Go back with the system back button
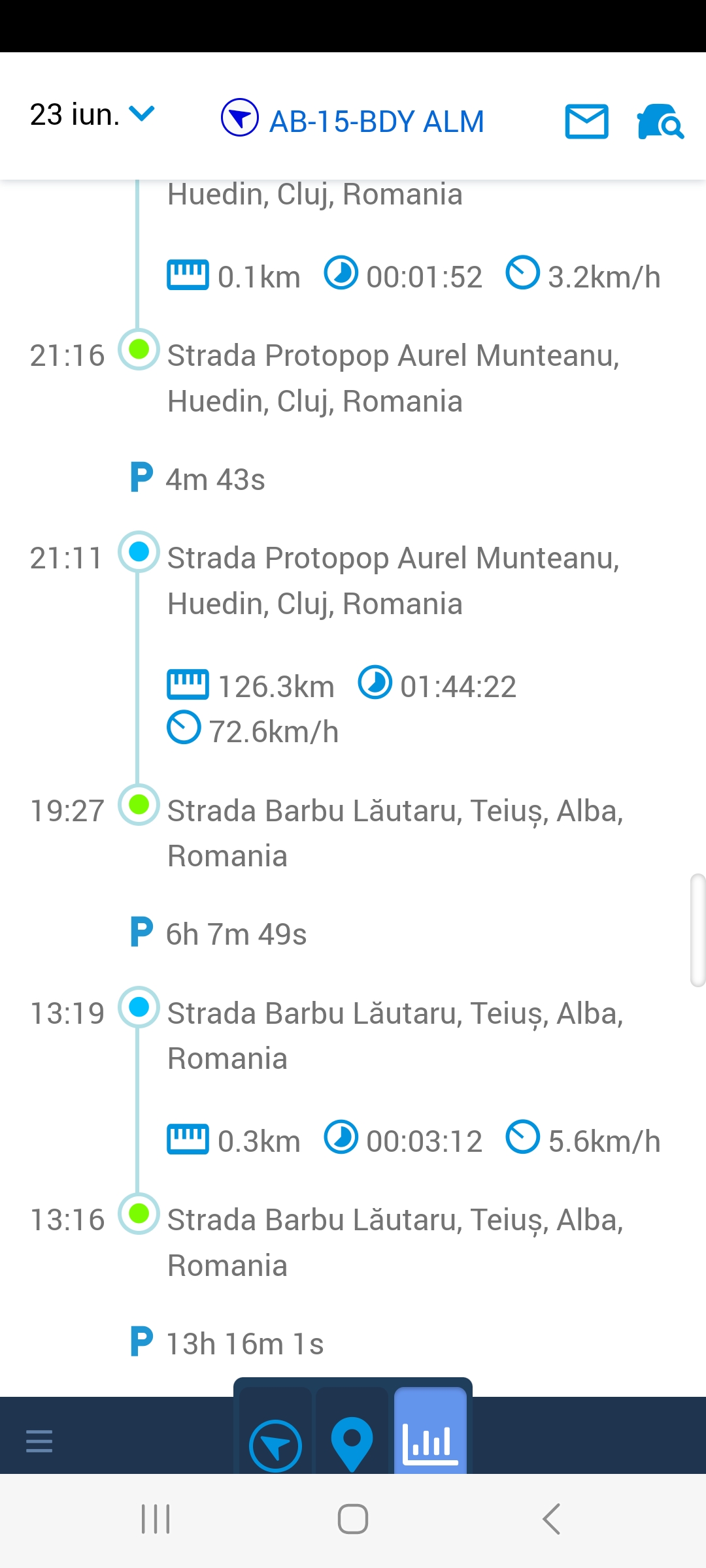This screenshot has width=706, height=1568. (x=551, y=1519)
